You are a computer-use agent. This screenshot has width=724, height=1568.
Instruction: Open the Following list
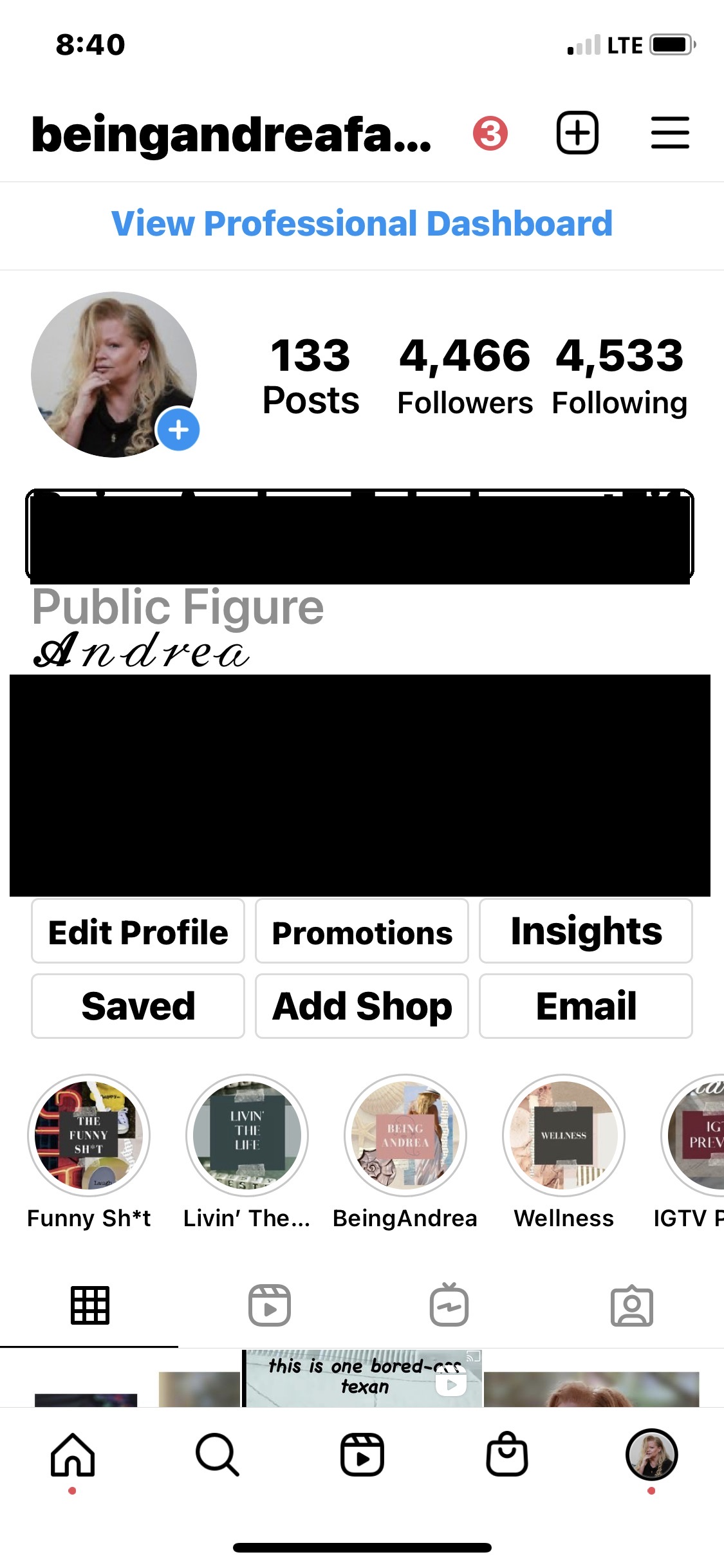pyautogui.click(x=619, y=377)
